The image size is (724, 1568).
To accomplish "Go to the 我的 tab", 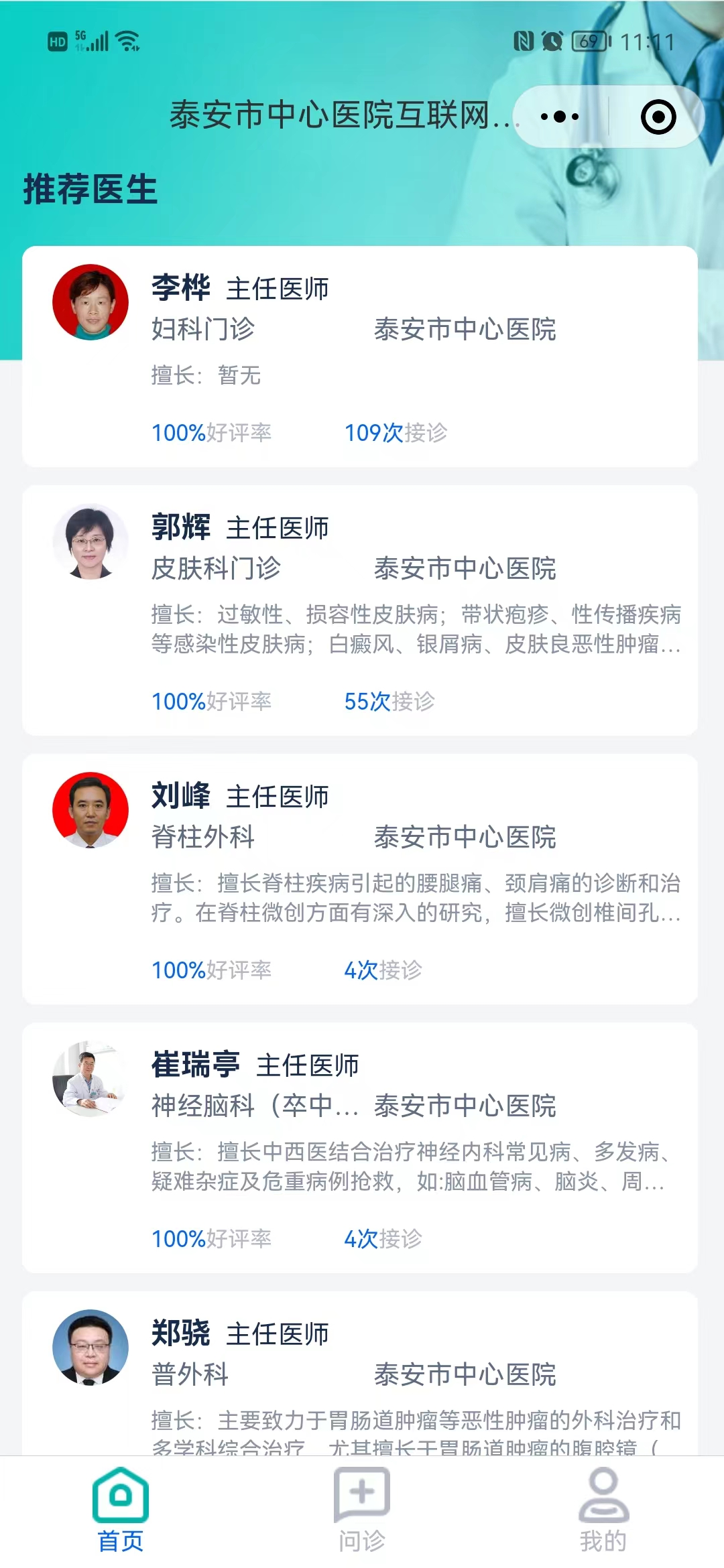I will [603, 1510].
